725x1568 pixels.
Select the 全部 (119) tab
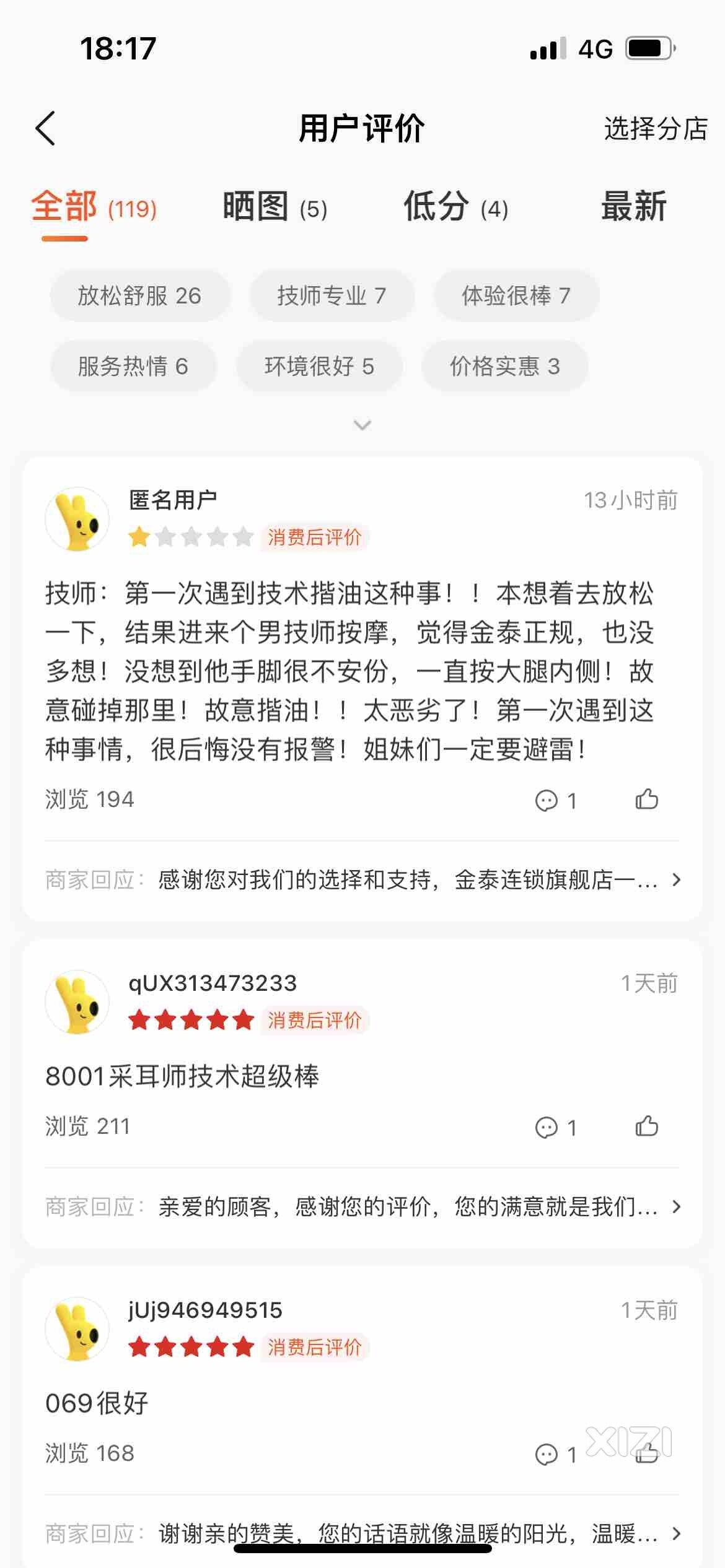pyautogui.click(x=94, y=207)
